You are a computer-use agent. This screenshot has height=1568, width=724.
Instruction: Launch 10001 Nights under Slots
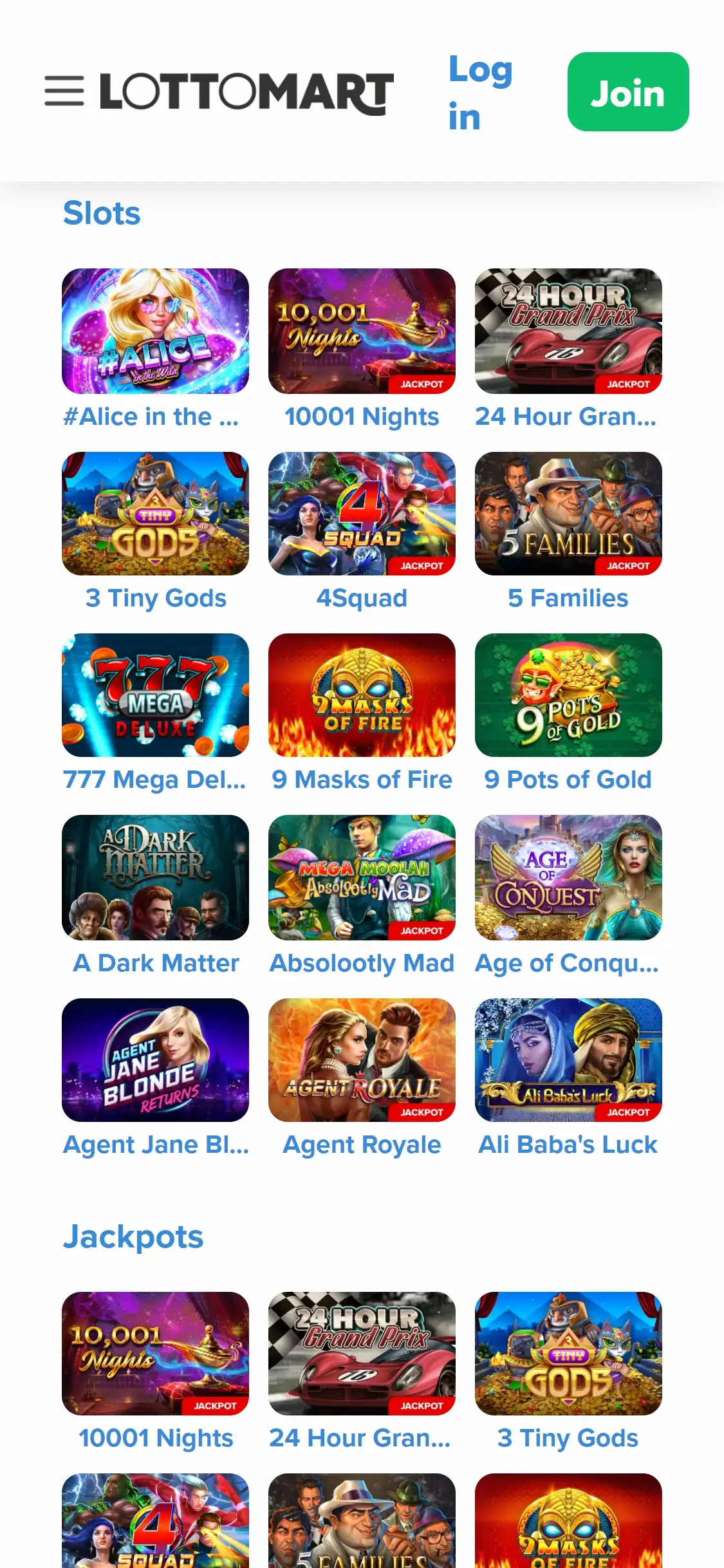click(x=362, y=331)
